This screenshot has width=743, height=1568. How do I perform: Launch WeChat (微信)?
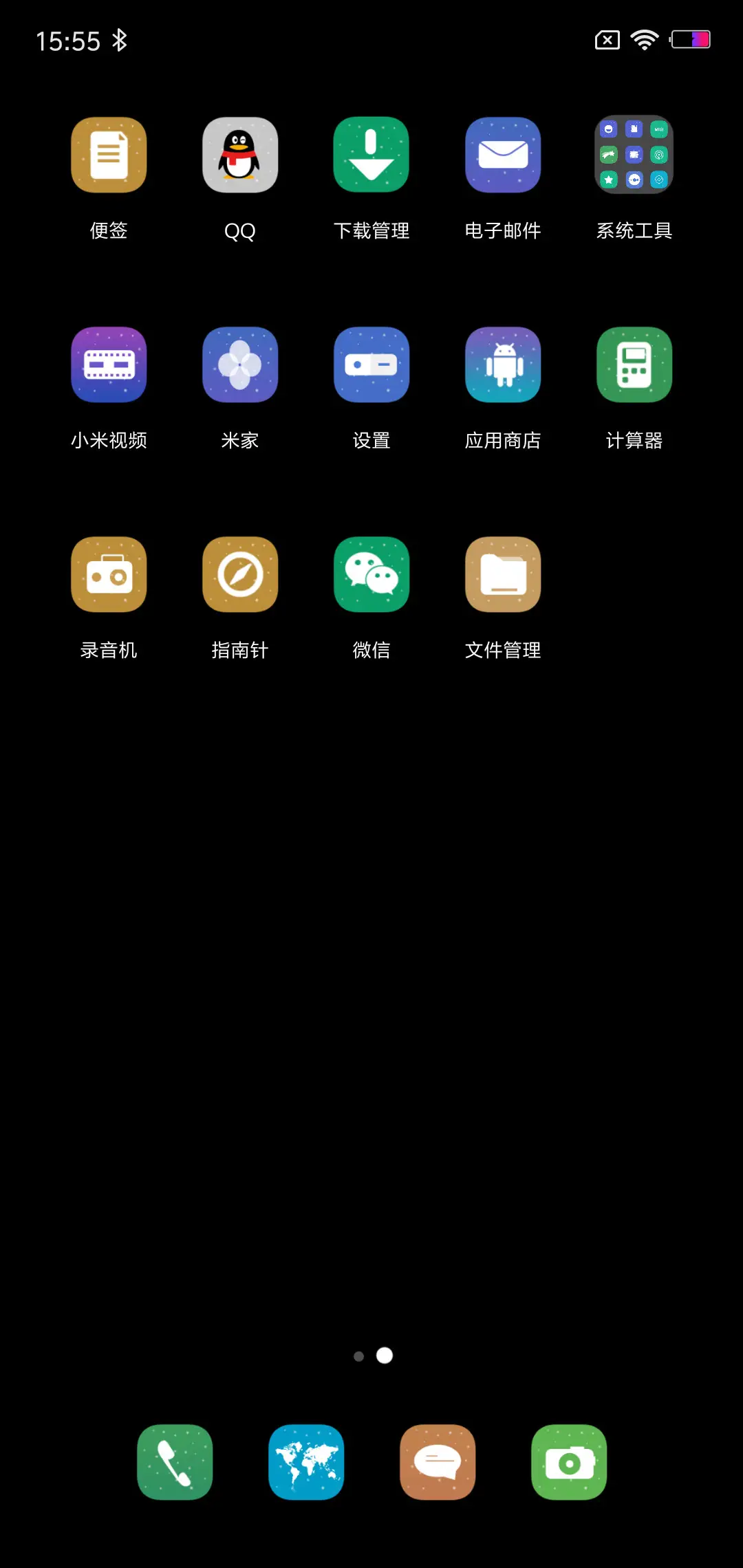pos(371,574)
